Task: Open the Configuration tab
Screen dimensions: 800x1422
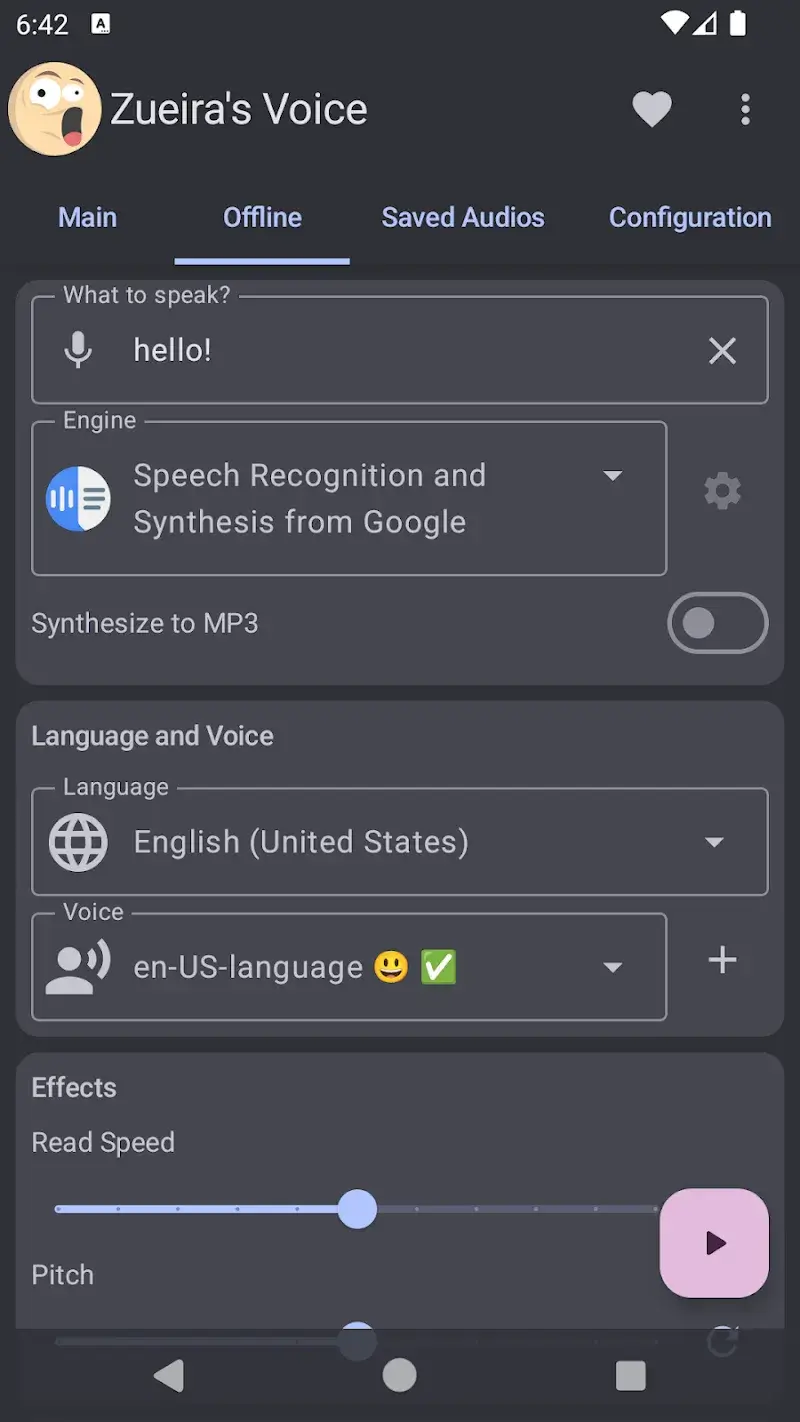Action: pos(690,217)
